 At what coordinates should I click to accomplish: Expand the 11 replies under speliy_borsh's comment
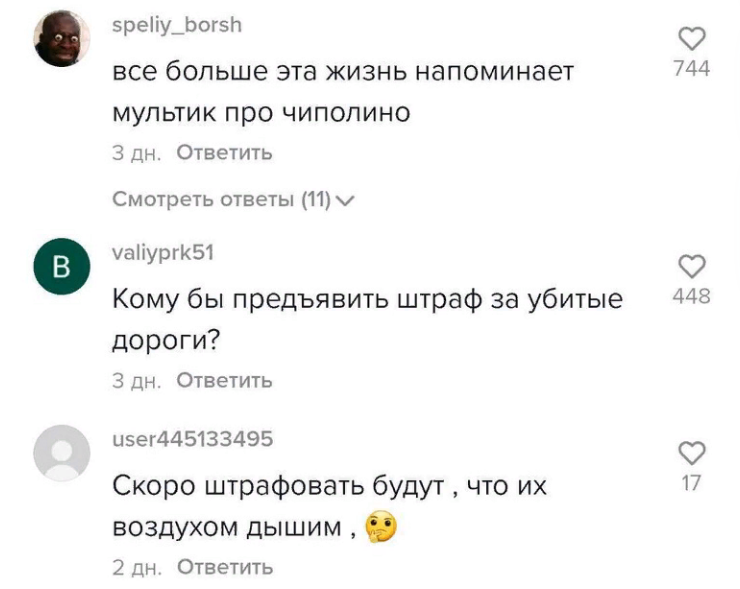pyautogui.click(x=234, y=200)
